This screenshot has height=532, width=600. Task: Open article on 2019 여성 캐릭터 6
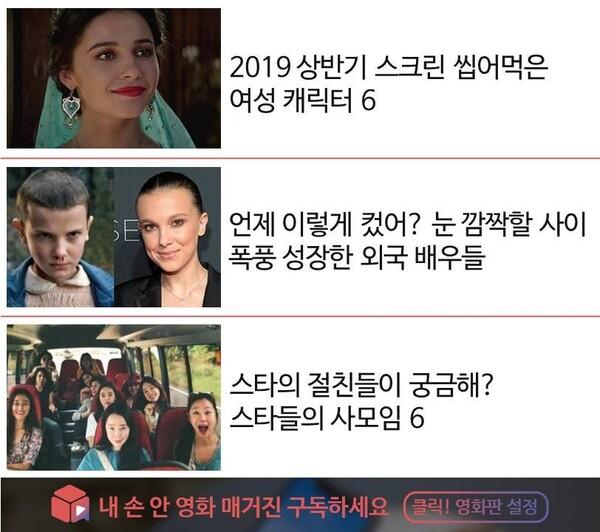(390, 83)
